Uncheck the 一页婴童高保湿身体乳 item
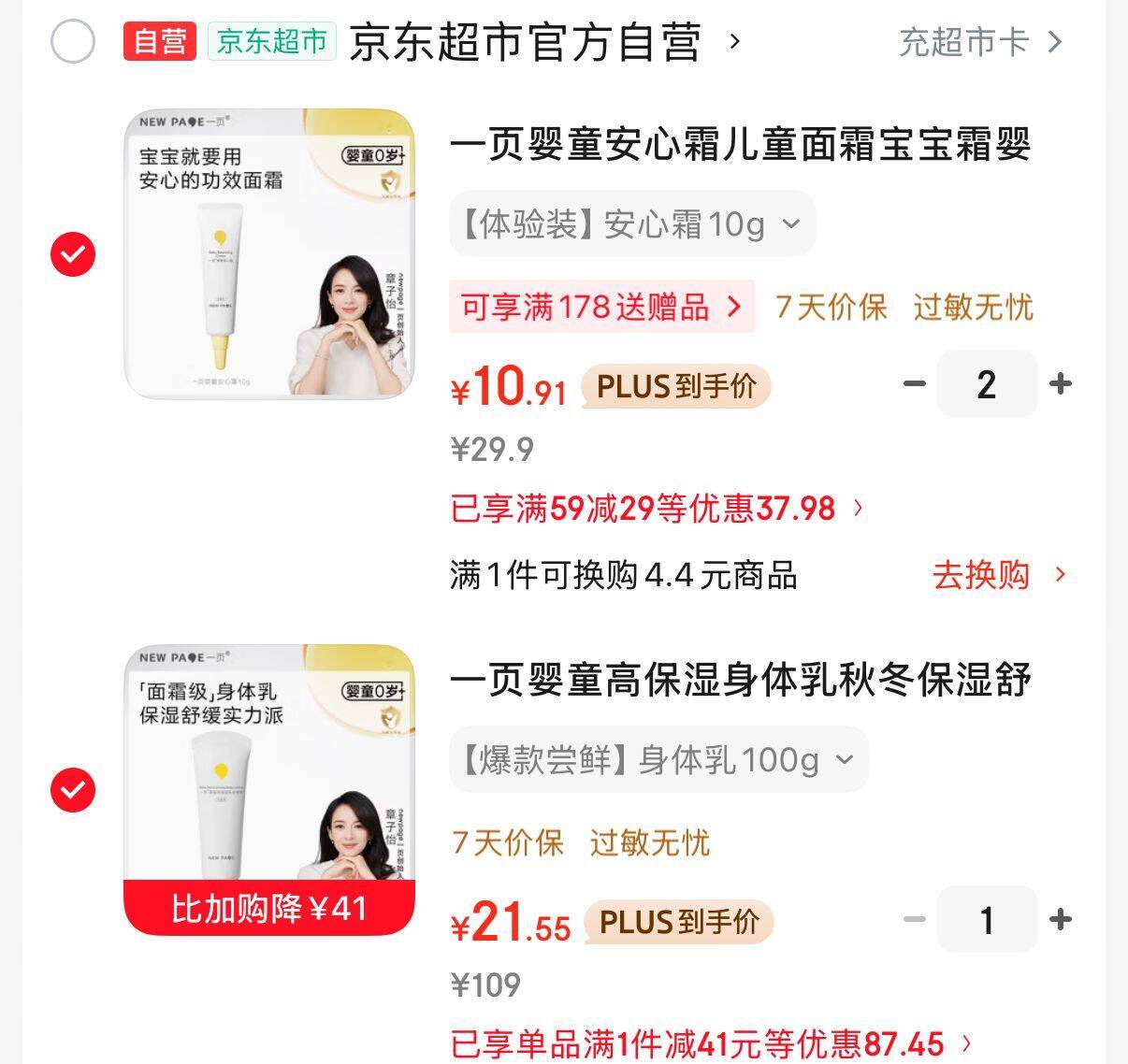 [73, 790]
